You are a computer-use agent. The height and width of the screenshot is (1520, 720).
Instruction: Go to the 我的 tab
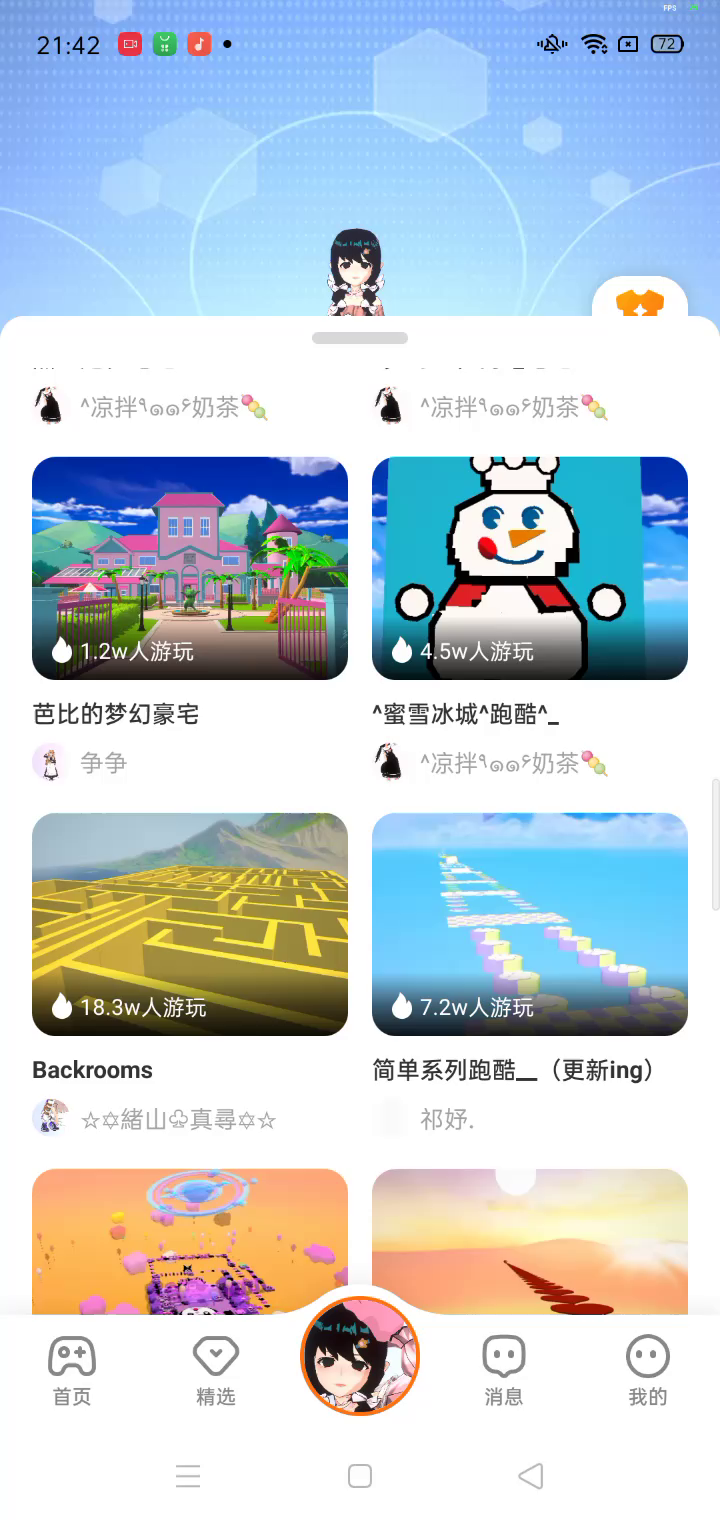point(647,1370)
